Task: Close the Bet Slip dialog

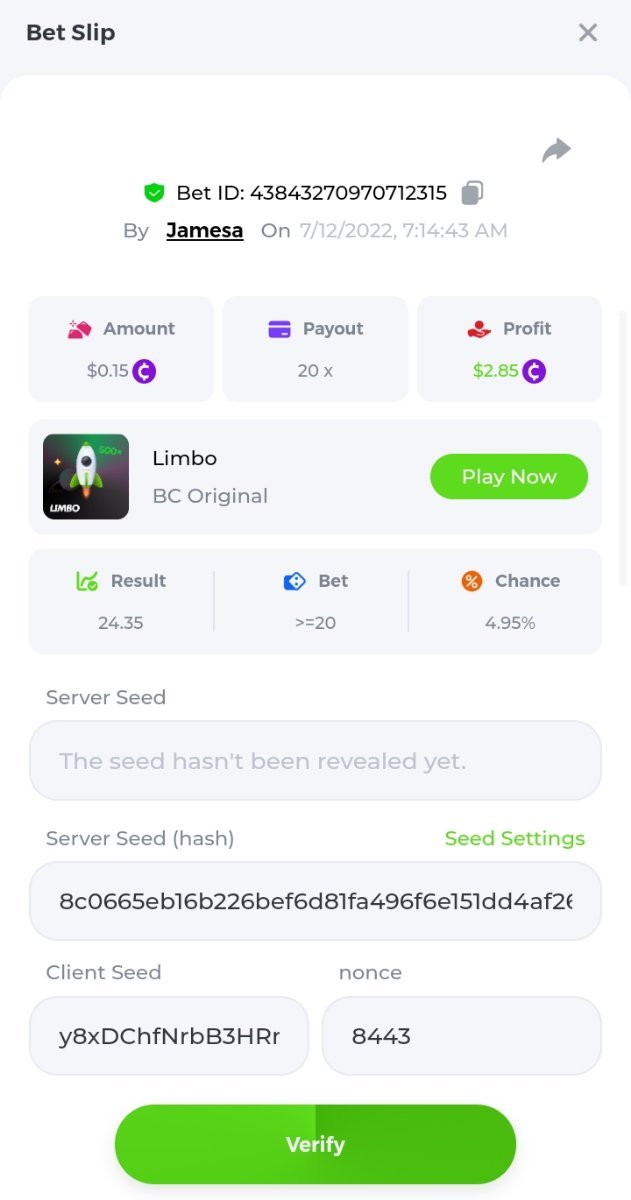Action: pos(588,32)
